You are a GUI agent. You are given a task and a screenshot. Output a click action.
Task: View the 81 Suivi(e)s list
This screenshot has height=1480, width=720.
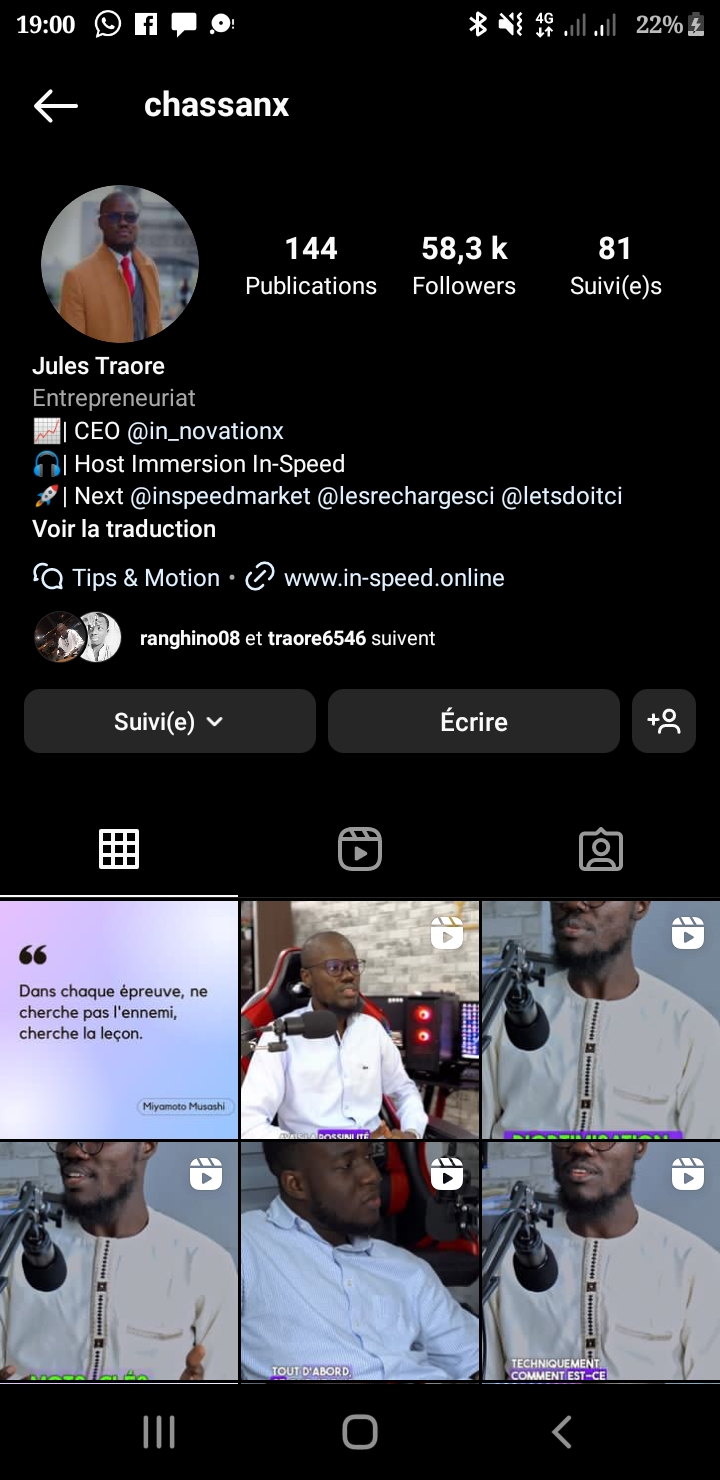click(615, 266)
